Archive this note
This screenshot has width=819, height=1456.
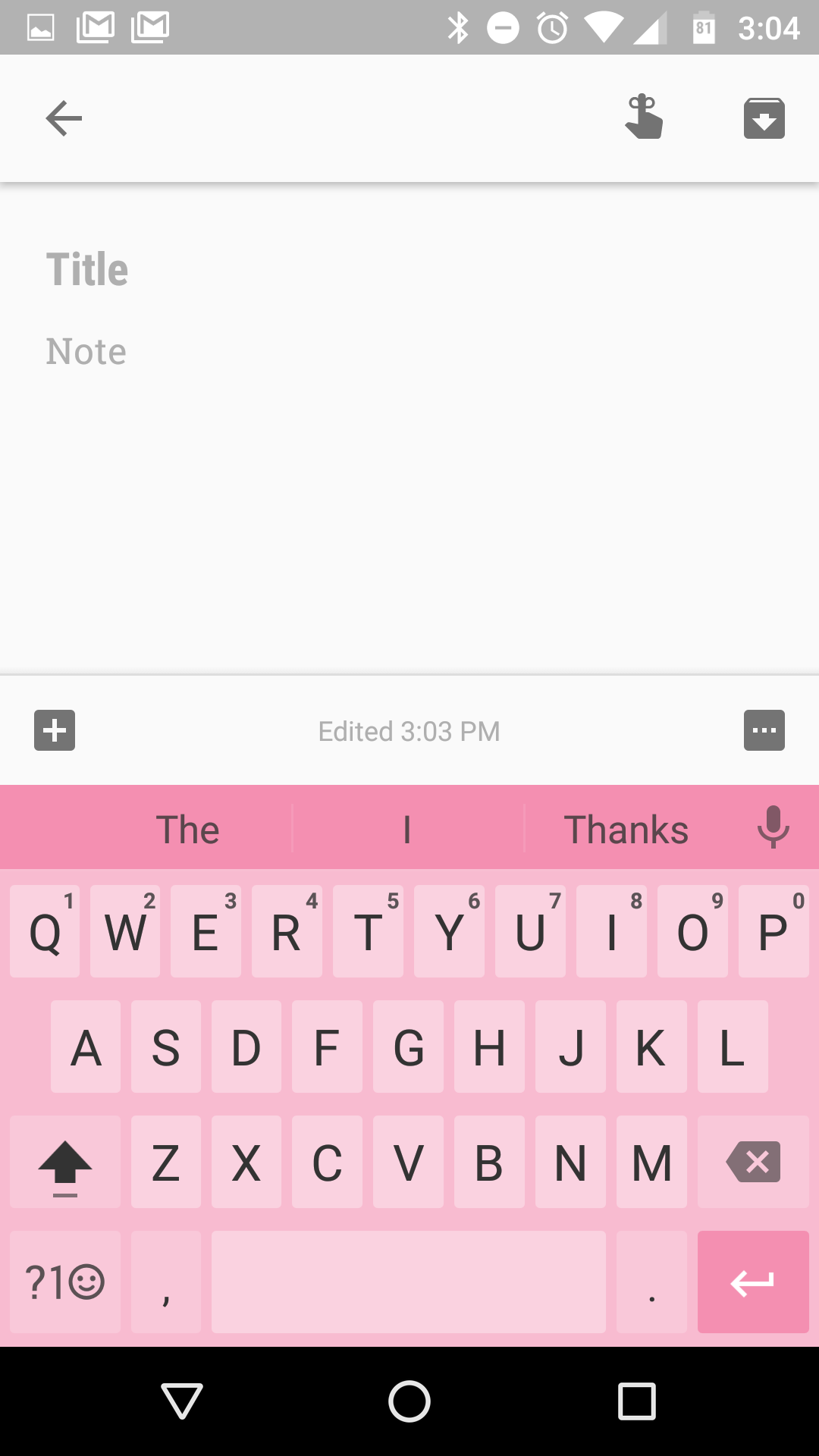click(x=764, y=118)
